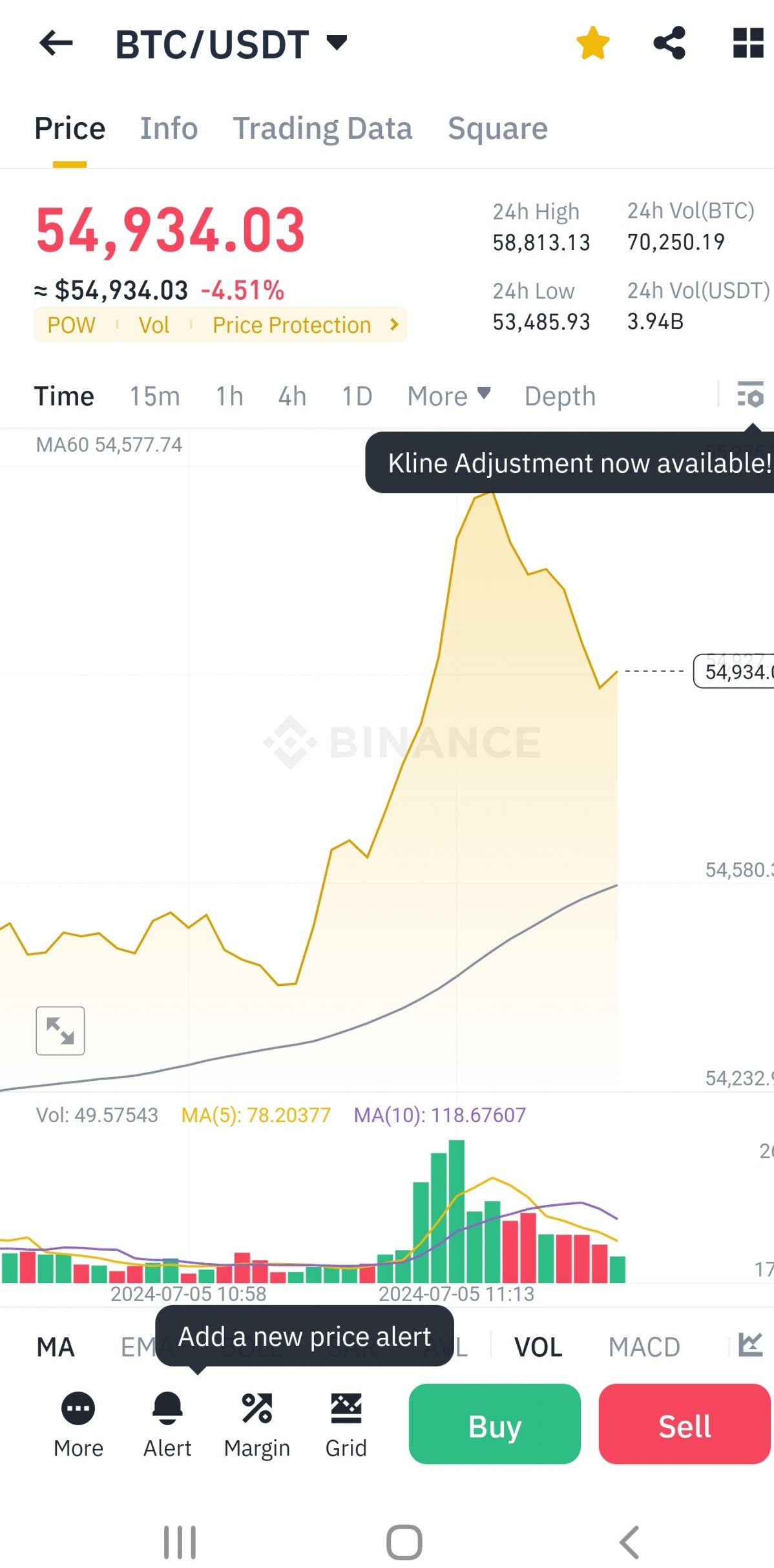The image size is (774, 1568).
Task: Open chart settings icon
Action: [x=751, y=394]
